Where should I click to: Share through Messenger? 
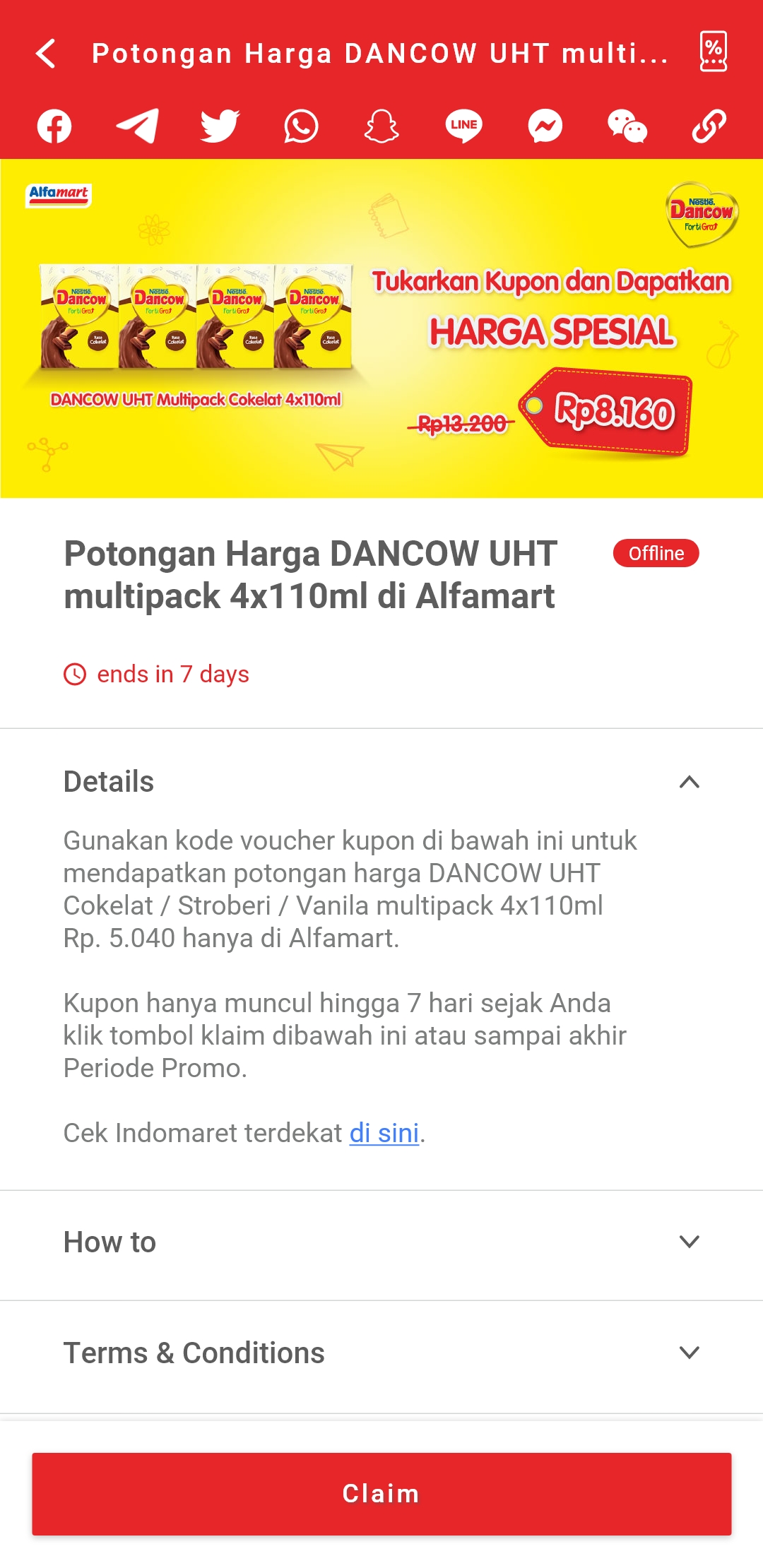(545, 126)
